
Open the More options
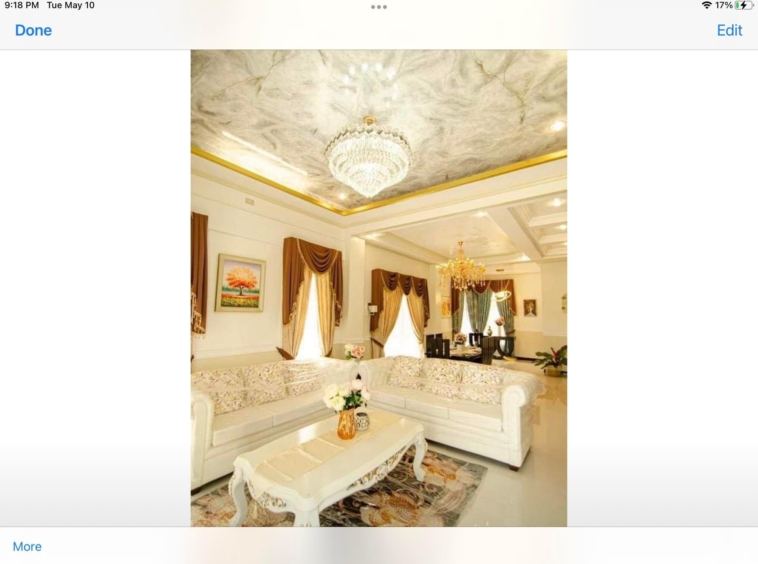pos(27,546)
